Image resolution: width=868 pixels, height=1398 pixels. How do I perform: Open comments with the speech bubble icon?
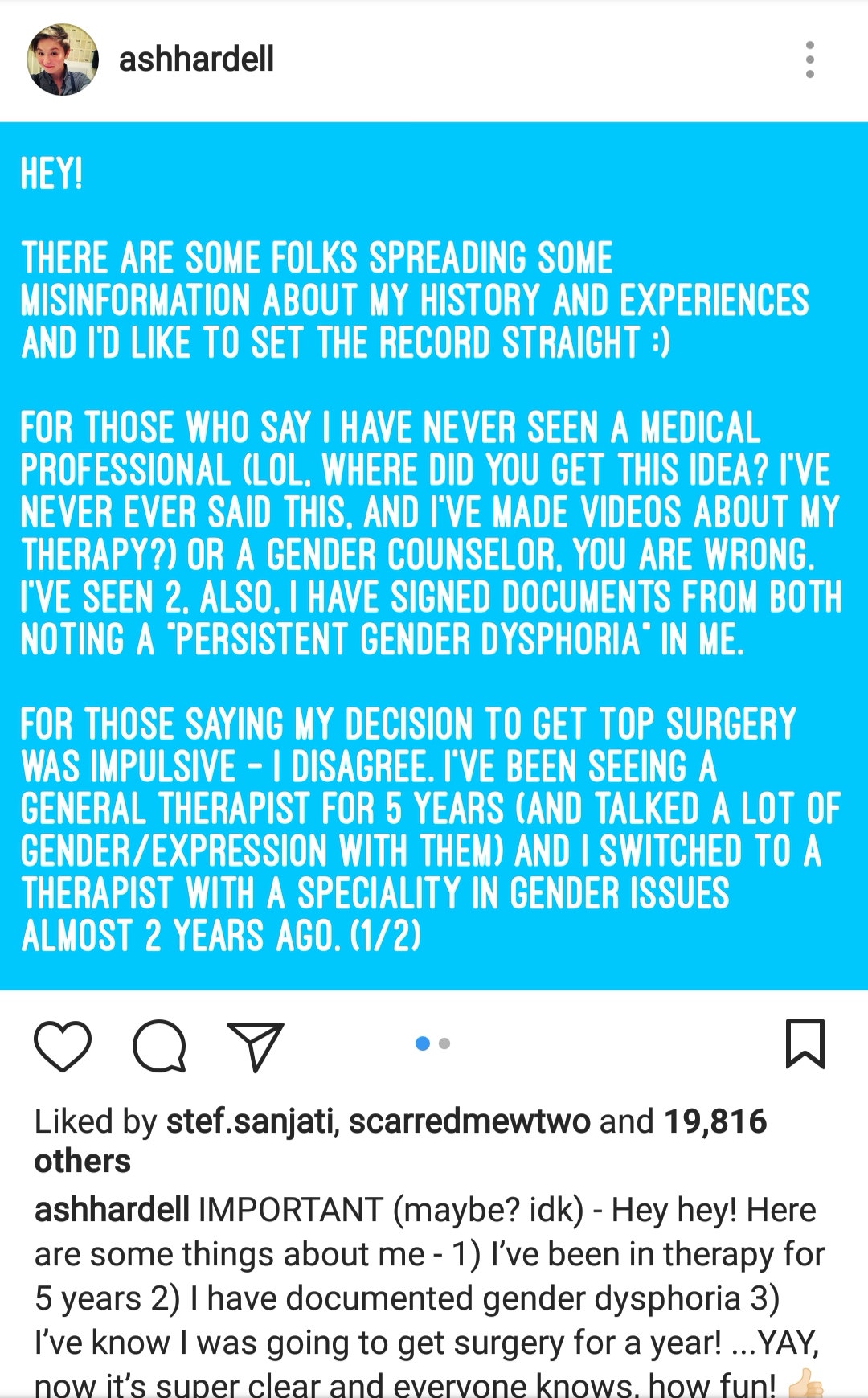click(x=160, y=1046)
